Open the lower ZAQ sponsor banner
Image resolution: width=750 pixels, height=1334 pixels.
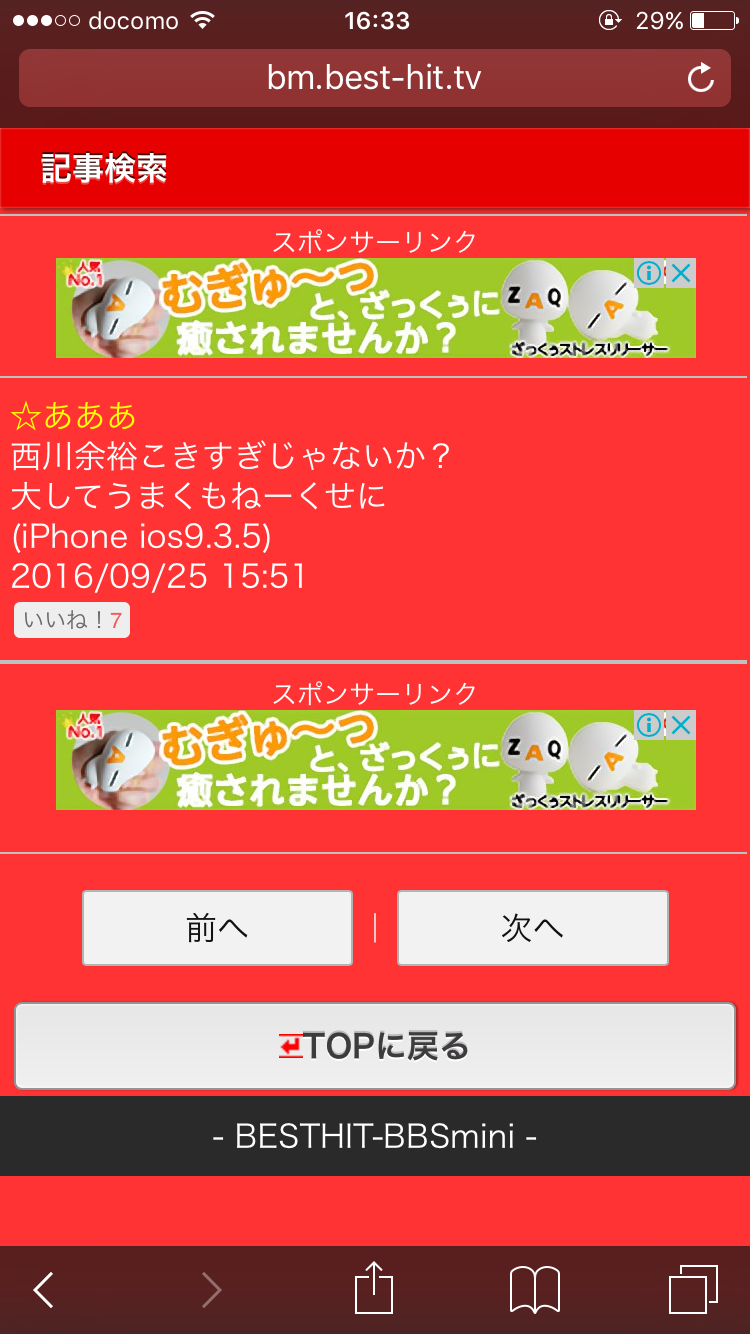point(340,760)
